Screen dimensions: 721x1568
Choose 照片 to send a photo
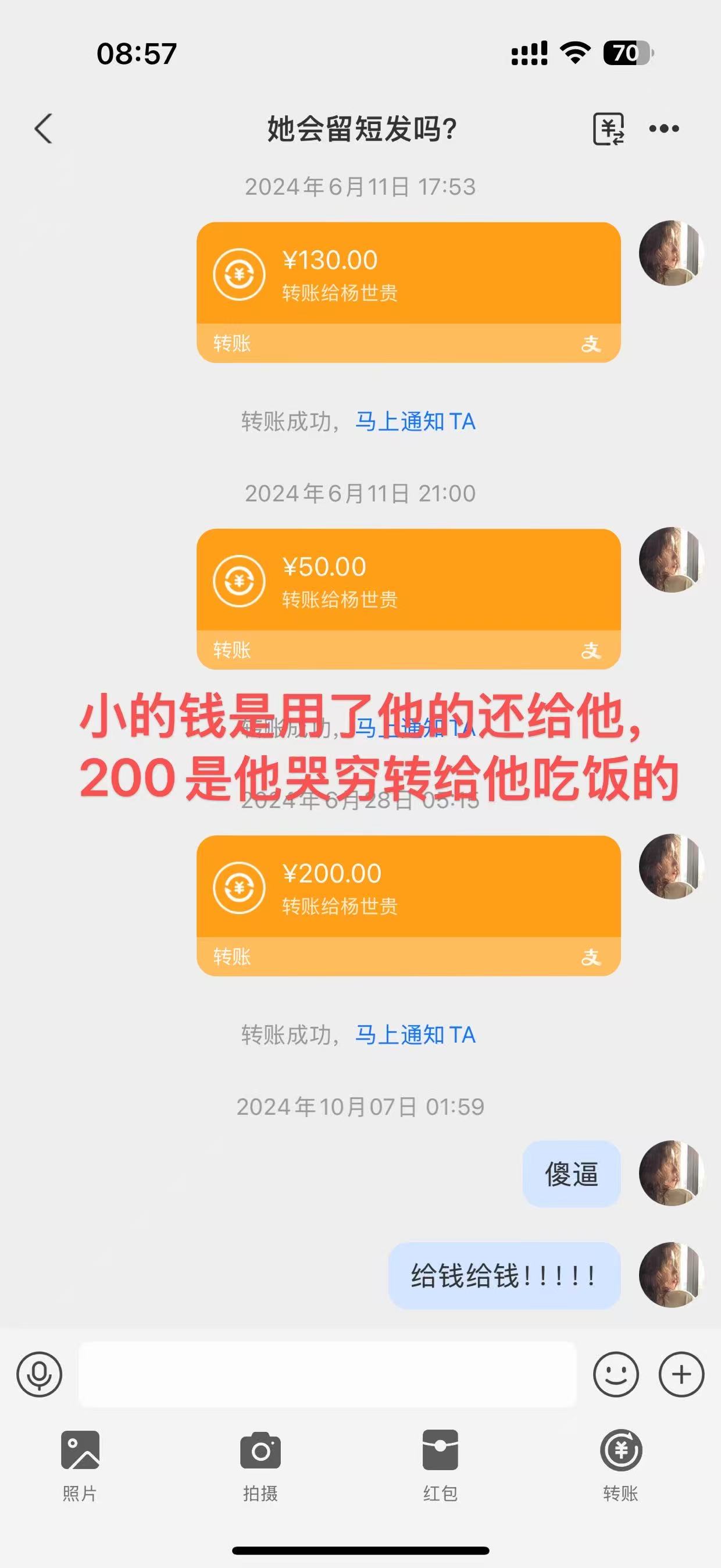[80, 1466]
